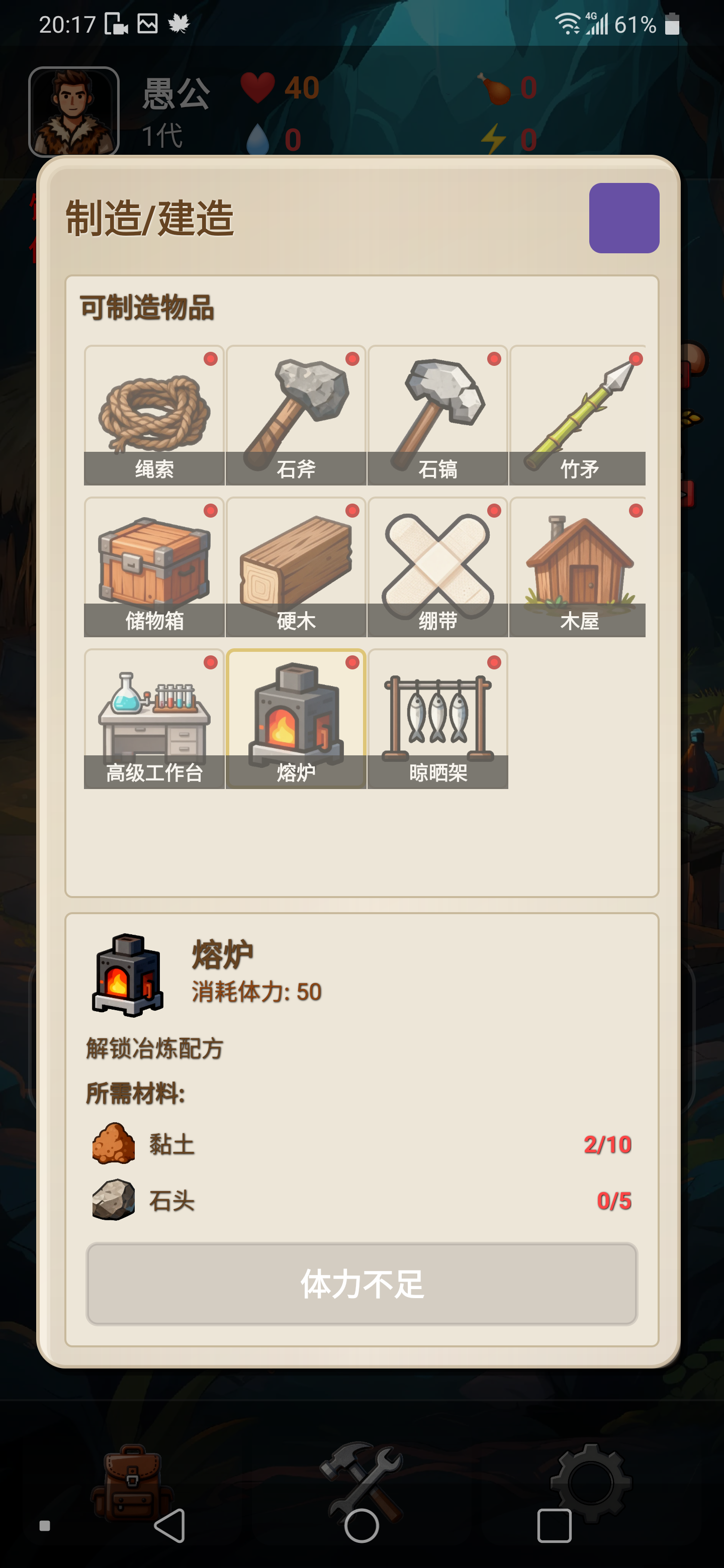Select the 熔炉 furnace tile
The width and height of the screenshot is (724, 1568).
tap(296, 718)
